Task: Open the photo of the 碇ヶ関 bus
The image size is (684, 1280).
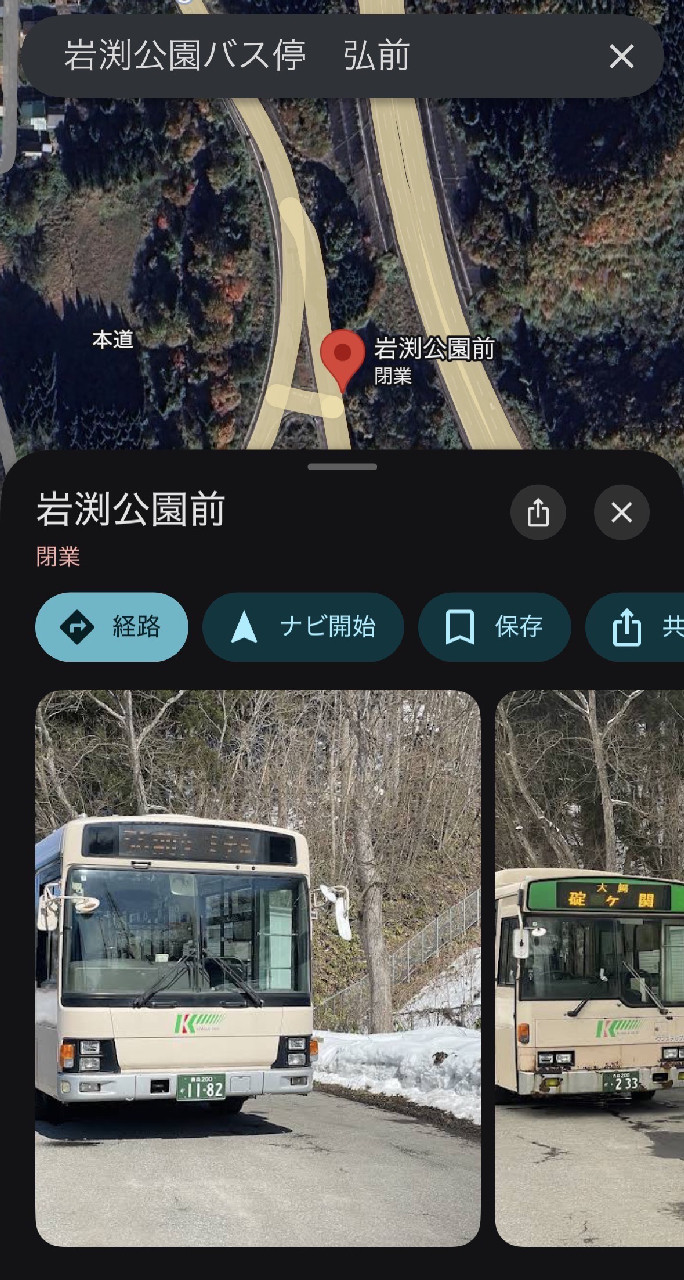Action: tap(590, 968)
